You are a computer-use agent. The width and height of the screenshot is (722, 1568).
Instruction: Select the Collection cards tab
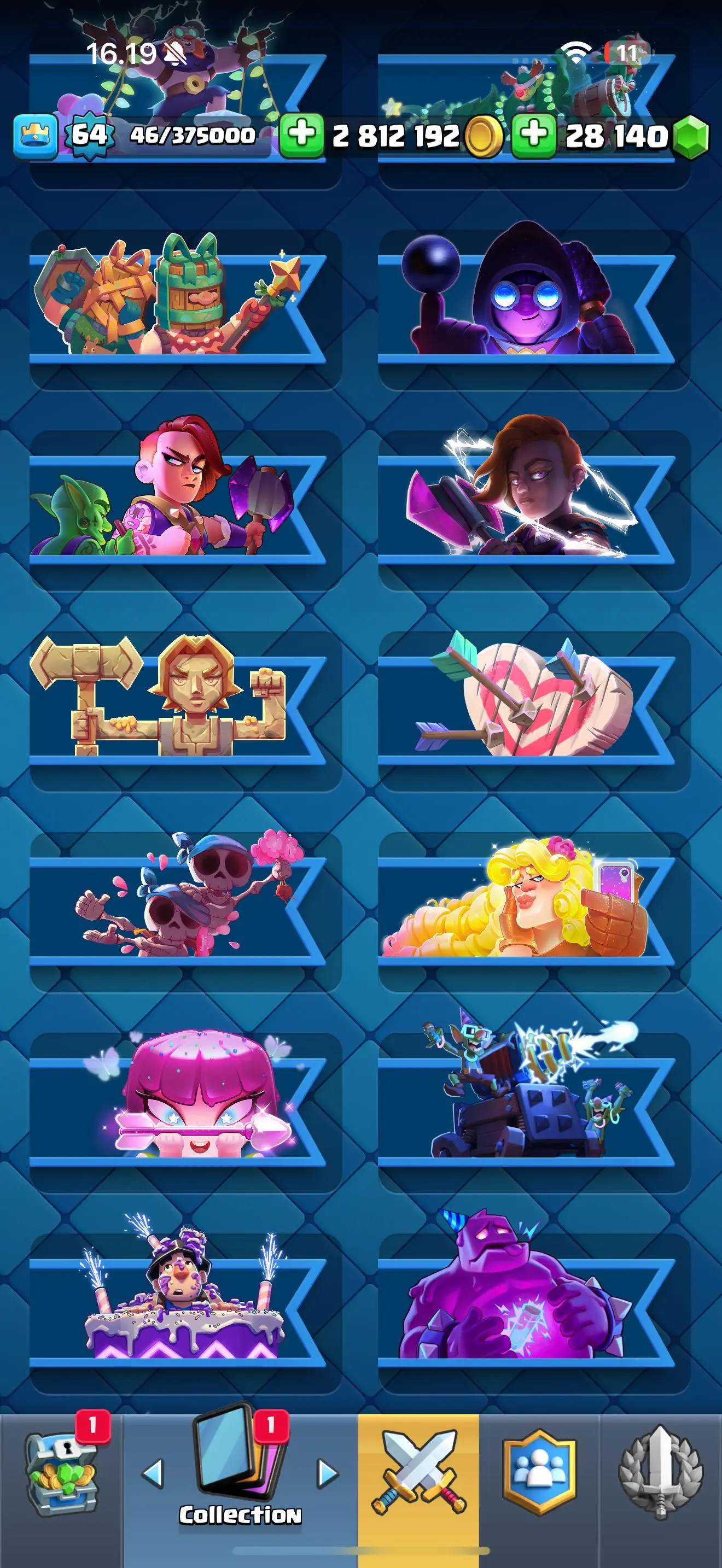[x=240, y=1473]
